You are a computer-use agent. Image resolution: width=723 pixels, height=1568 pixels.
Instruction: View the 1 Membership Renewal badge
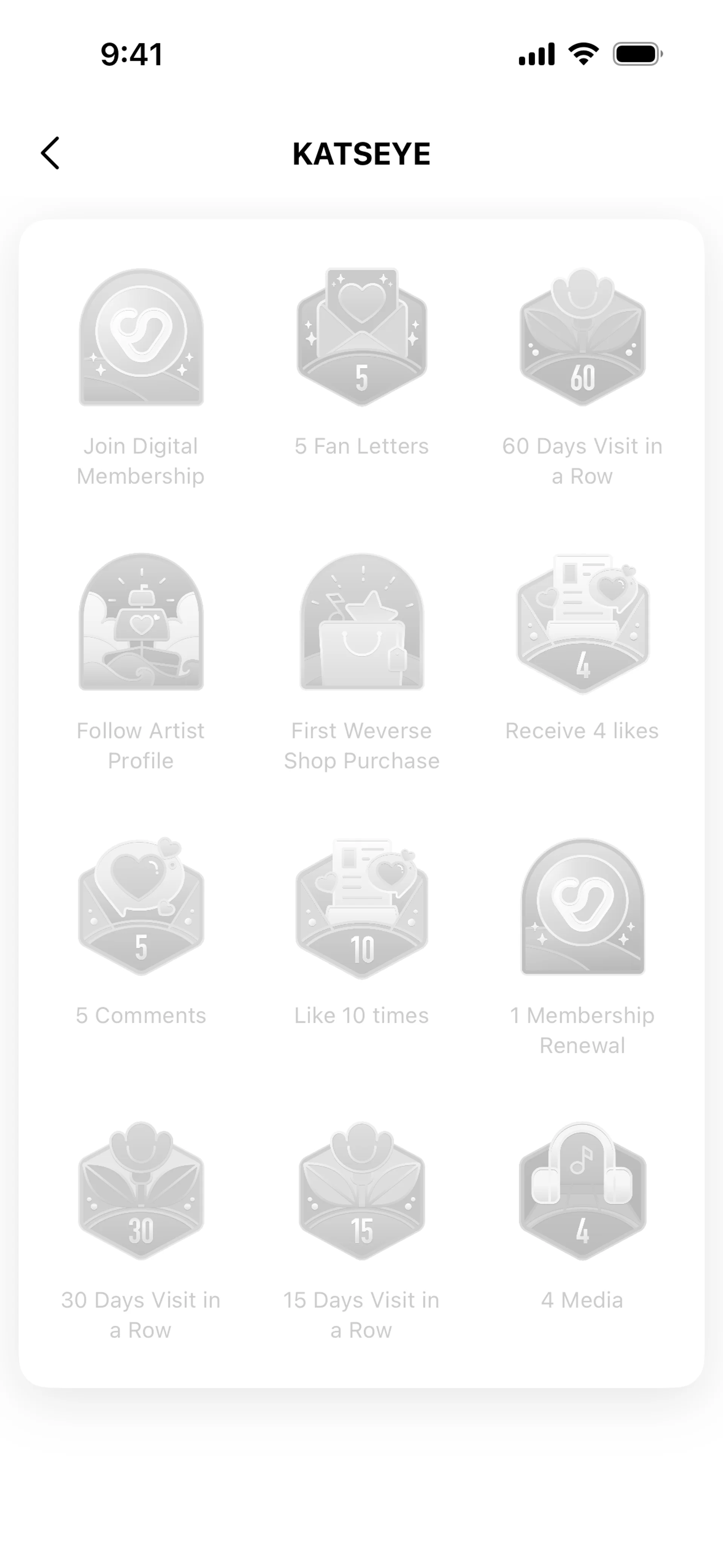pos(582,907)
